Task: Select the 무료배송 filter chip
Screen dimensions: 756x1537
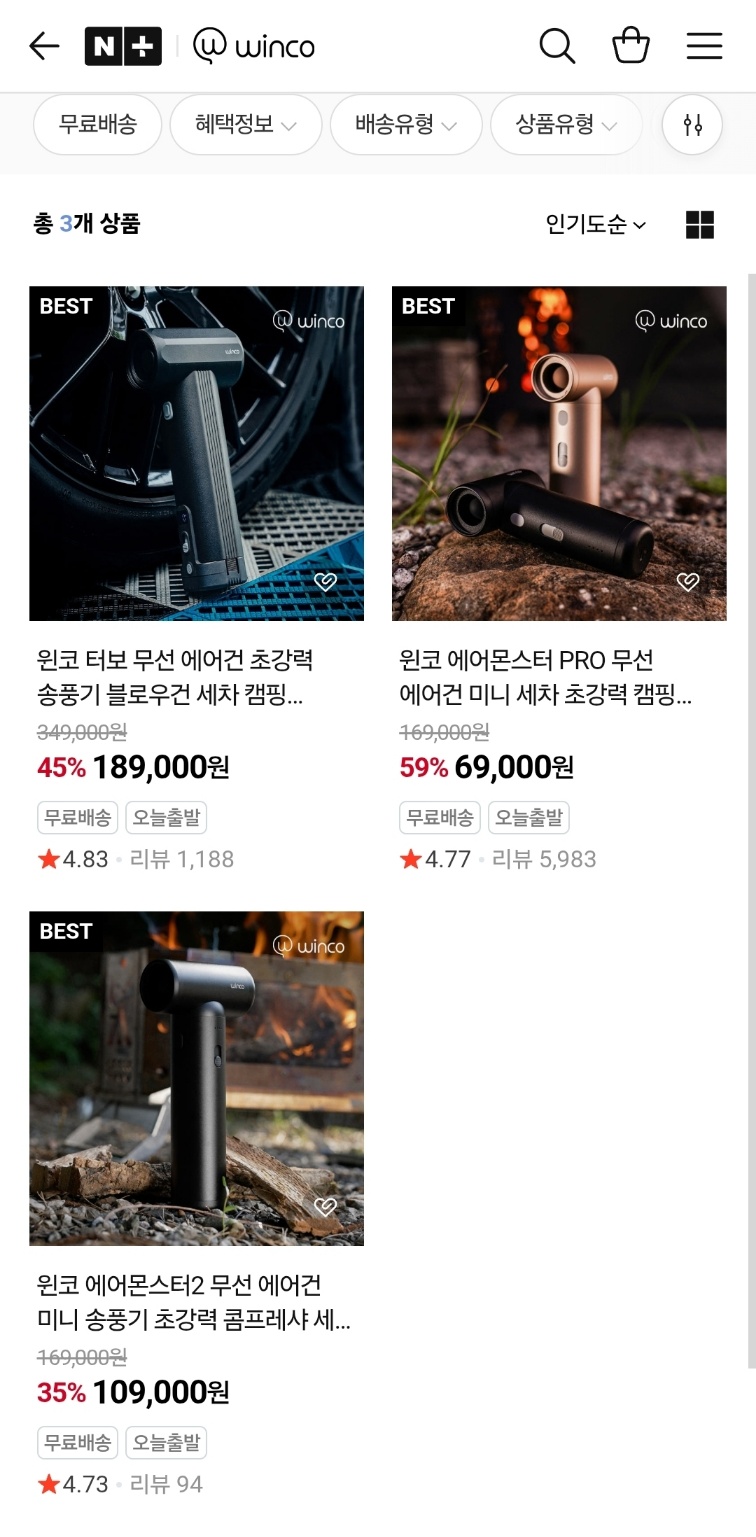Action: tap(97, 125)
